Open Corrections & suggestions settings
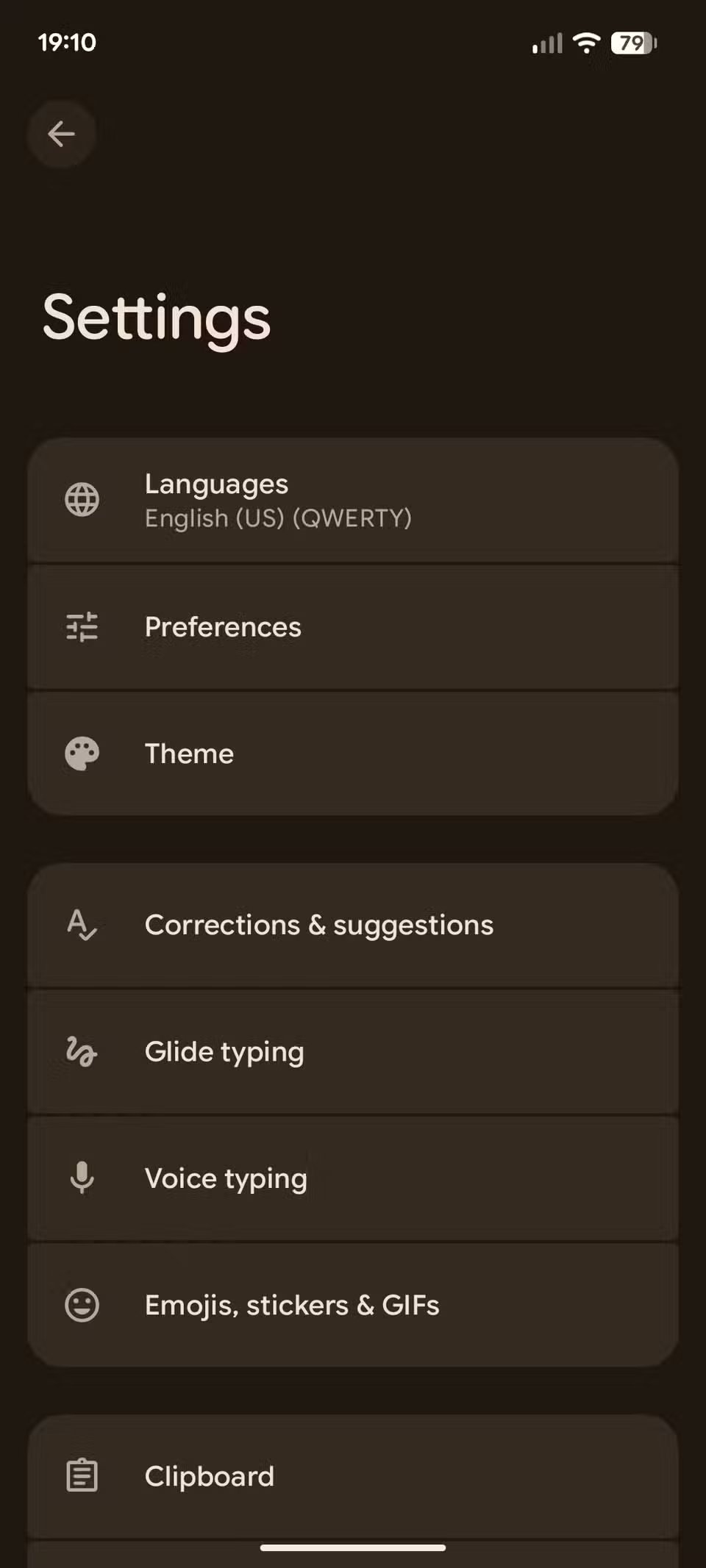 (353, 926)
